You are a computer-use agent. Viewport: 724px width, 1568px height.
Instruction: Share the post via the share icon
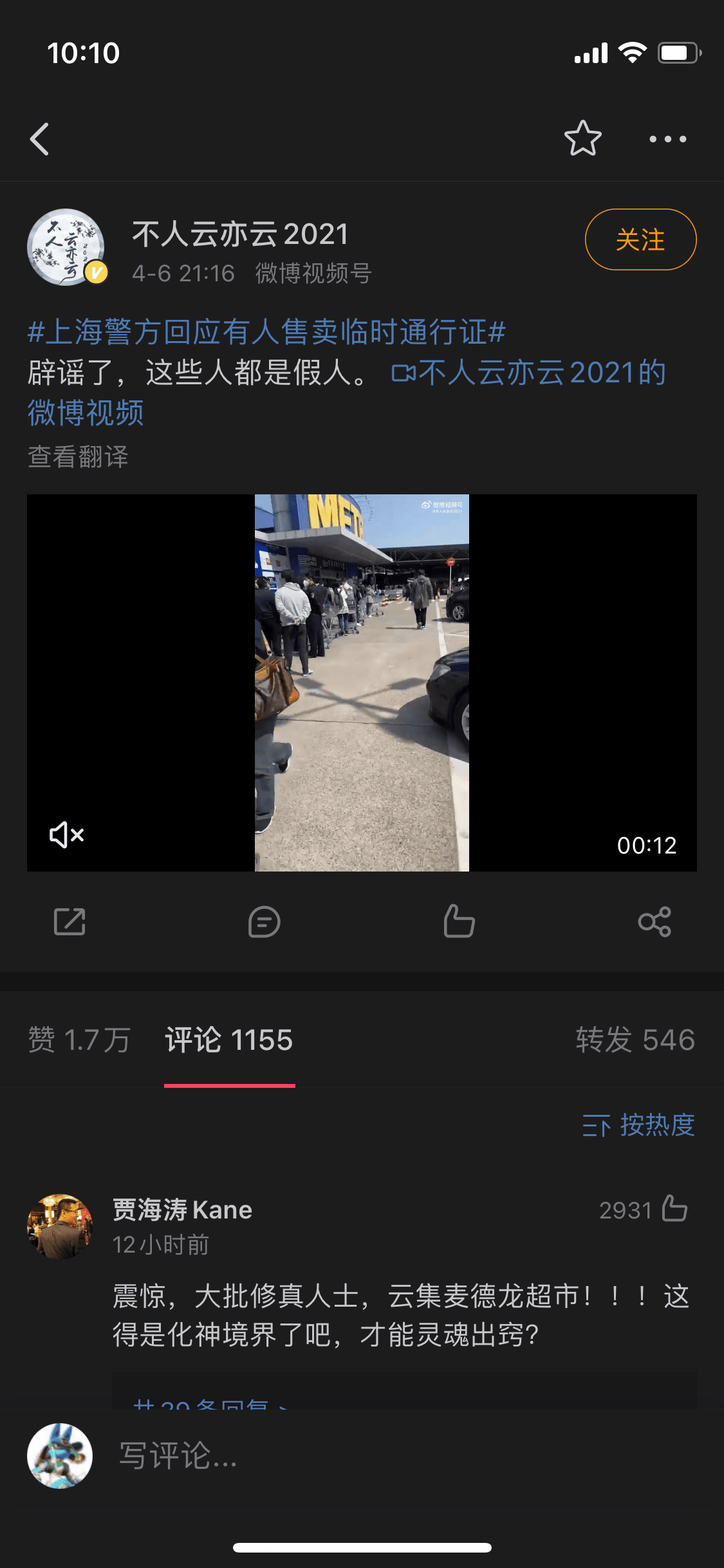[x=654, y=922]
